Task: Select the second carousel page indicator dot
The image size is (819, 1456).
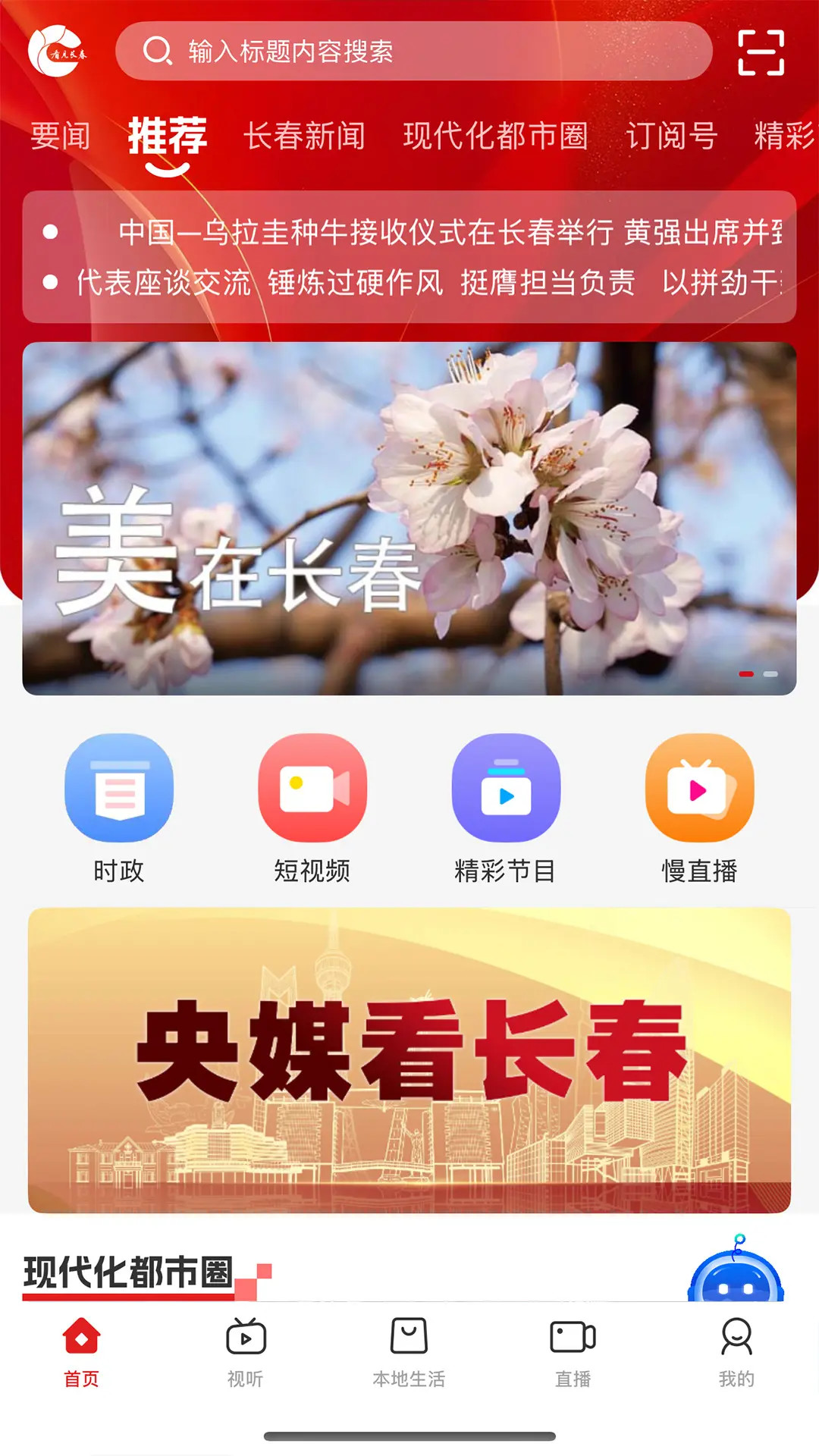Action: point(770,672)
